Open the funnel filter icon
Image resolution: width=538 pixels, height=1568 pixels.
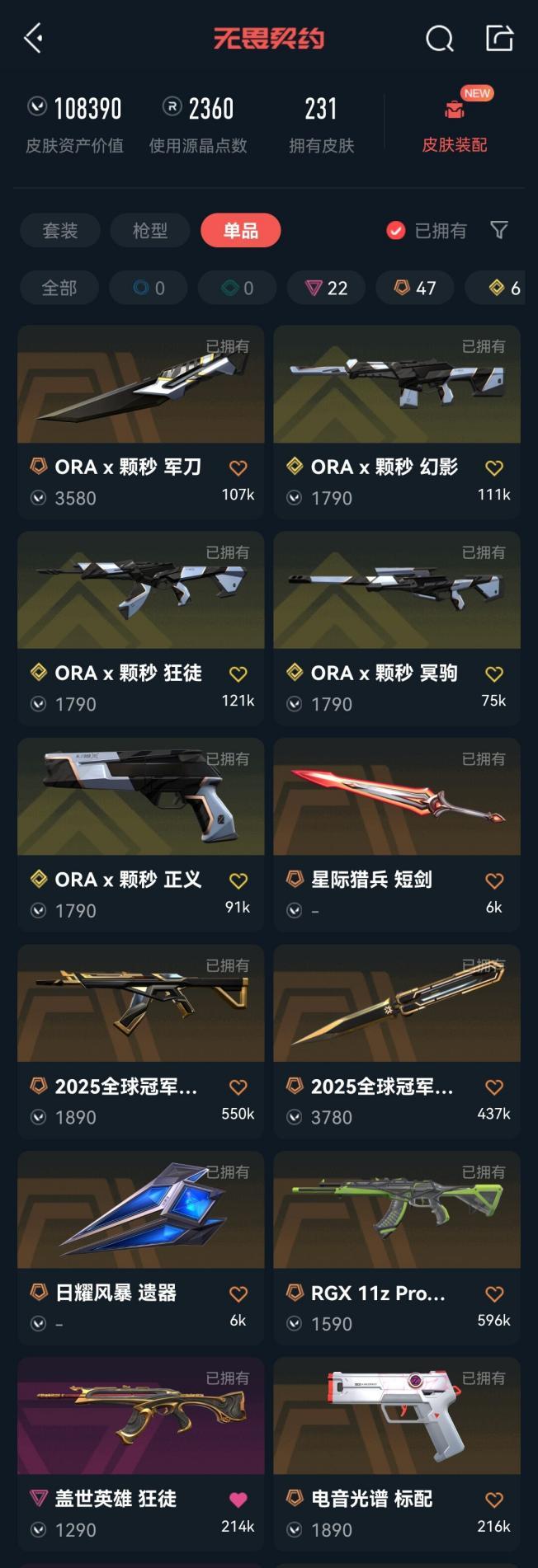(498, 230)
